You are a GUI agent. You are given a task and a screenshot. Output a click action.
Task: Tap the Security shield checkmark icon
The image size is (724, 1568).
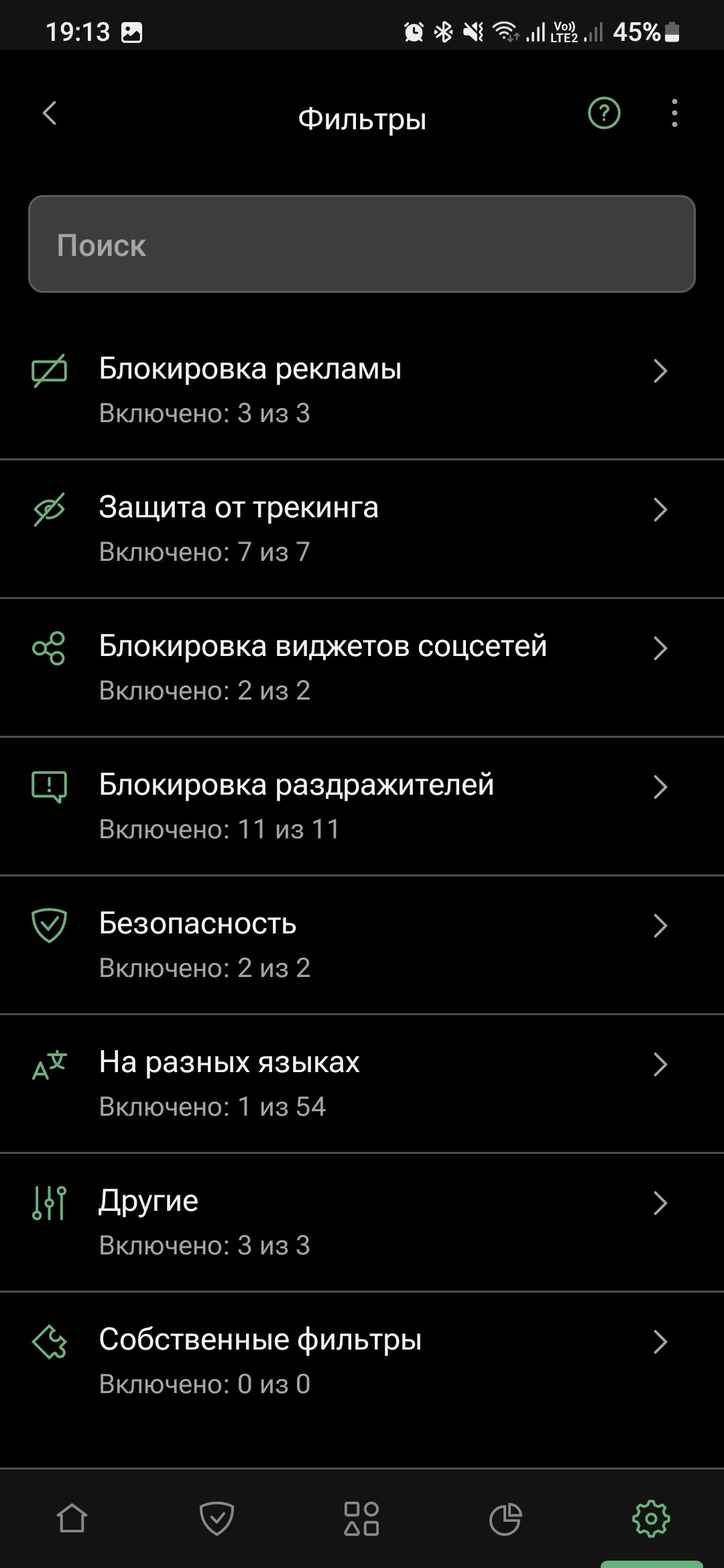[50, 925]
